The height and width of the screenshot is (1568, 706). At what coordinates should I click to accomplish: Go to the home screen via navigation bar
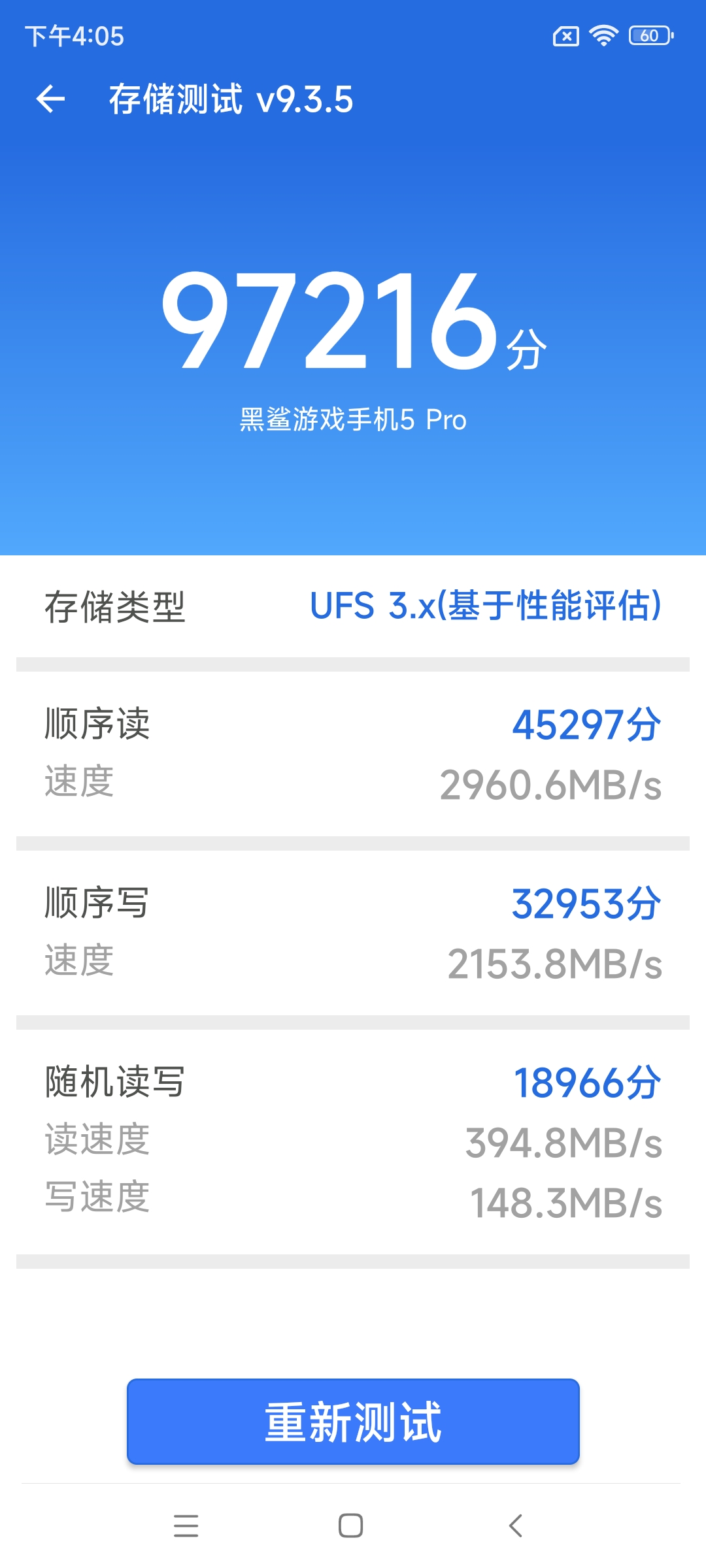tap(351, 1526)
